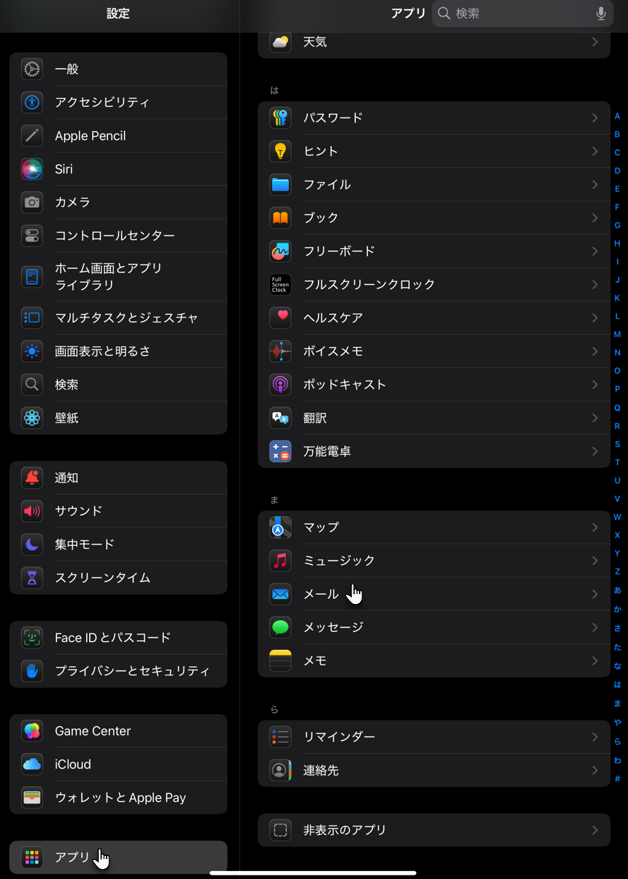Open マップ app settings
Viewport: 628px width, 879px height.
coord(433,527)
